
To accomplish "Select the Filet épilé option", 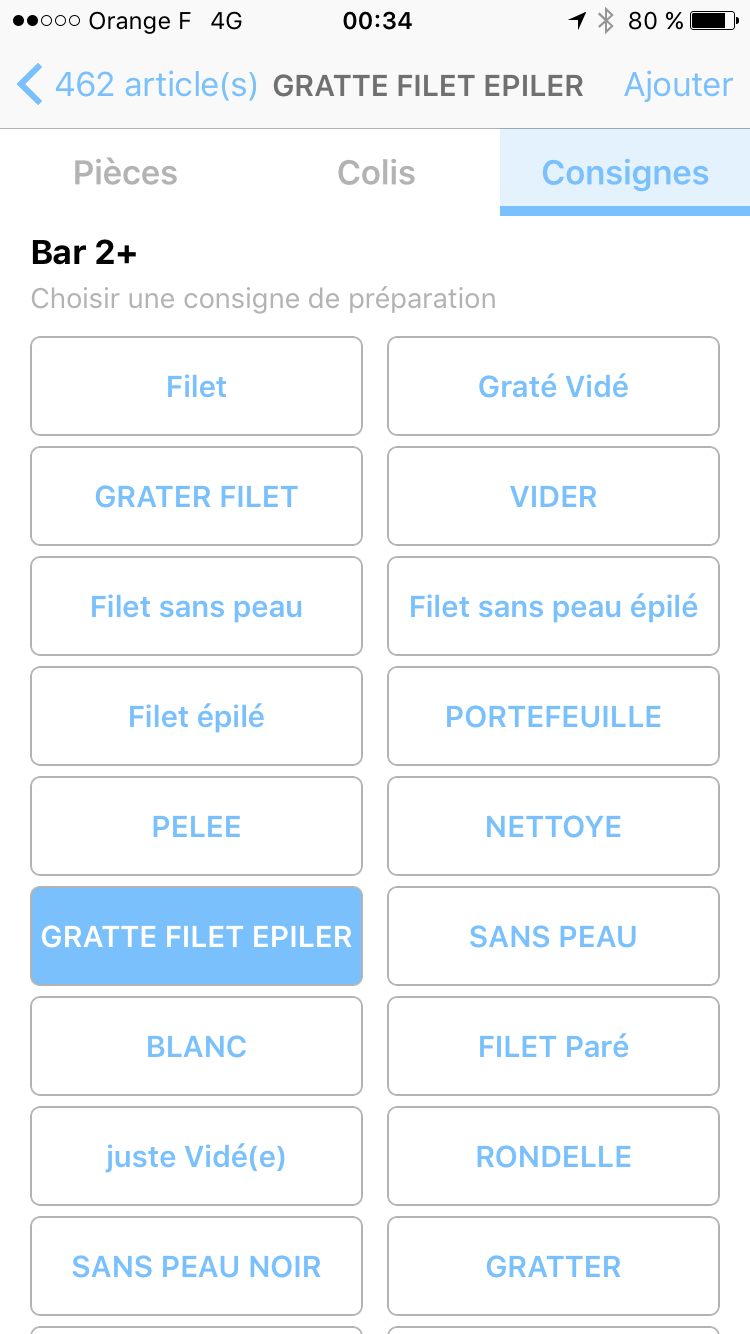I will click(x=196, y=716).
